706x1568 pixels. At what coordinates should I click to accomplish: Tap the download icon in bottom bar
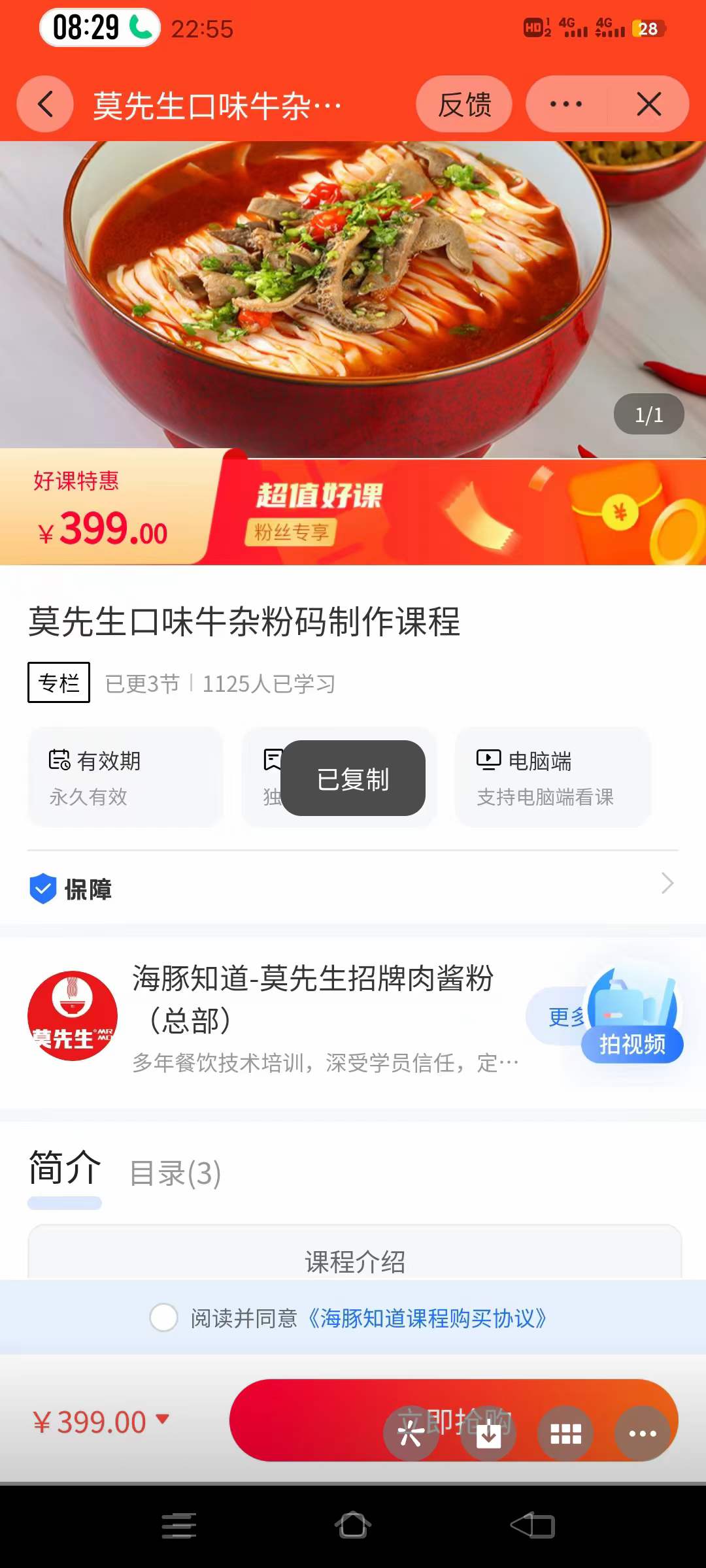click(x=488, y=1433)
